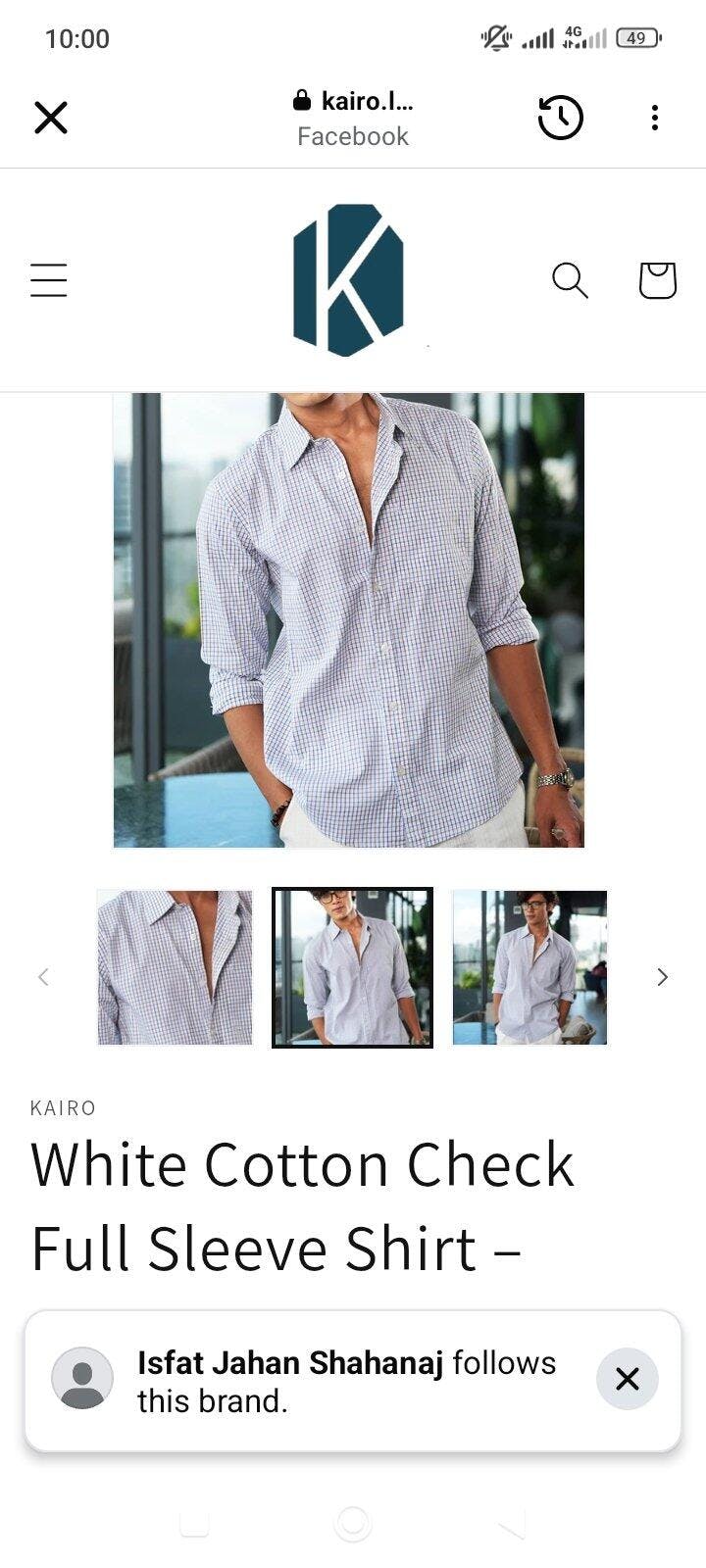The image size is (706, 1568).
Task: Select the highlighted middle shirt thumbnail
Action: pos(352,967)
